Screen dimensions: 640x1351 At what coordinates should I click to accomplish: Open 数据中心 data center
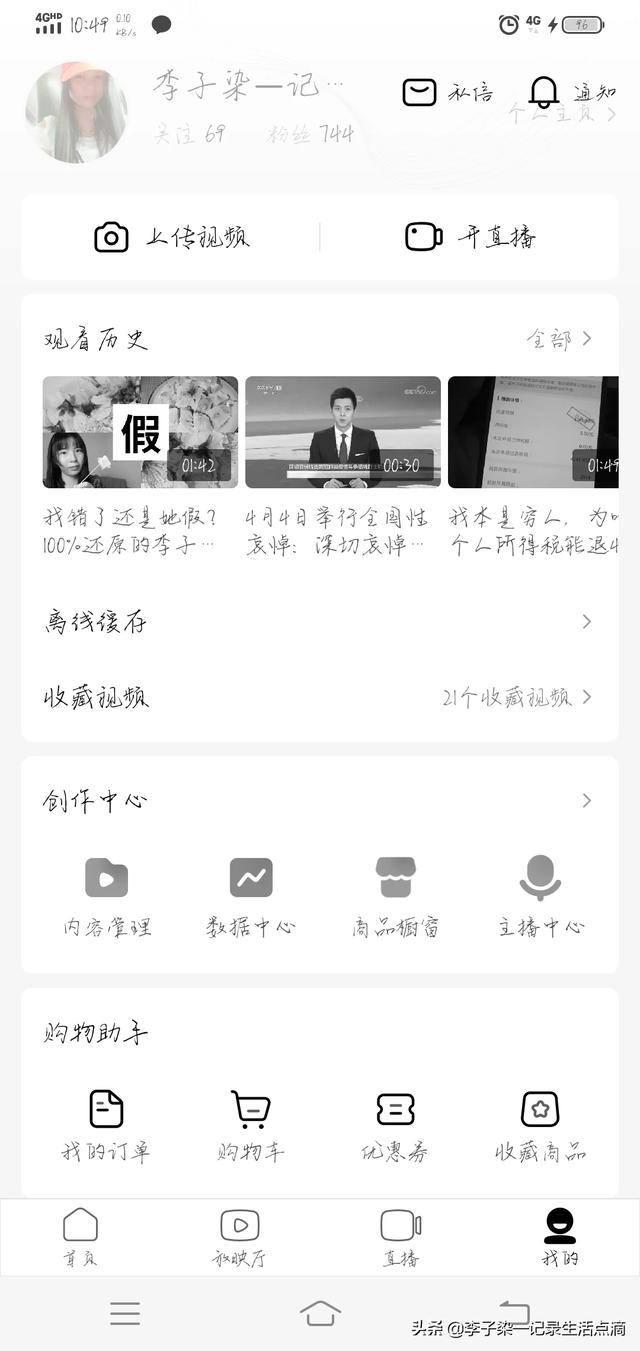(x=251, y=895)
